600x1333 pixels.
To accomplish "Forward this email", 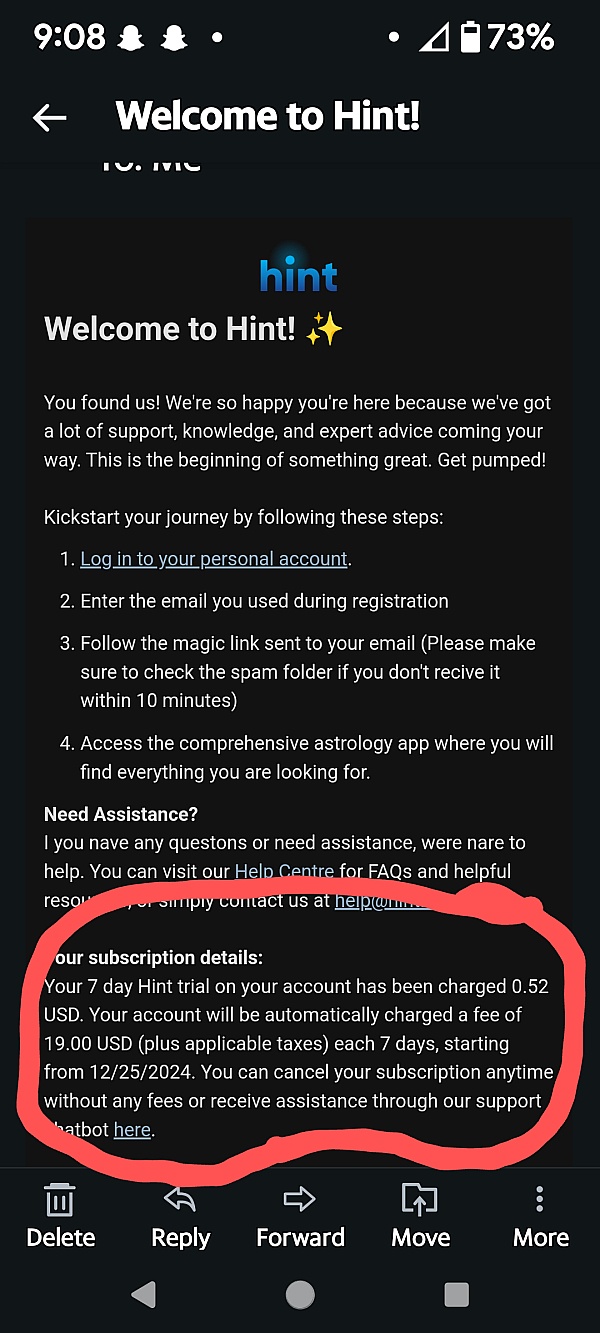I will [x=300, y=1217].
